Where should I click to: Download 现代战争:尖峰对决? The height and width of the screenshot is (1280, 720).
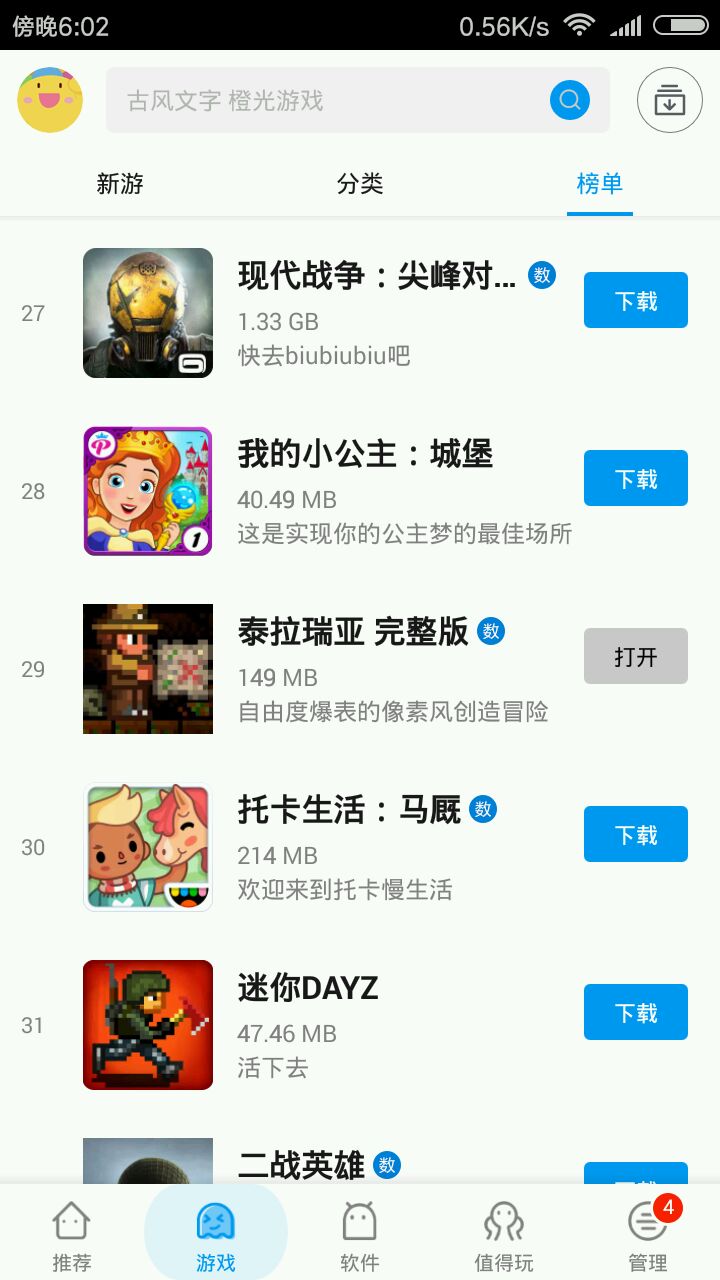(x=635, y=300)
